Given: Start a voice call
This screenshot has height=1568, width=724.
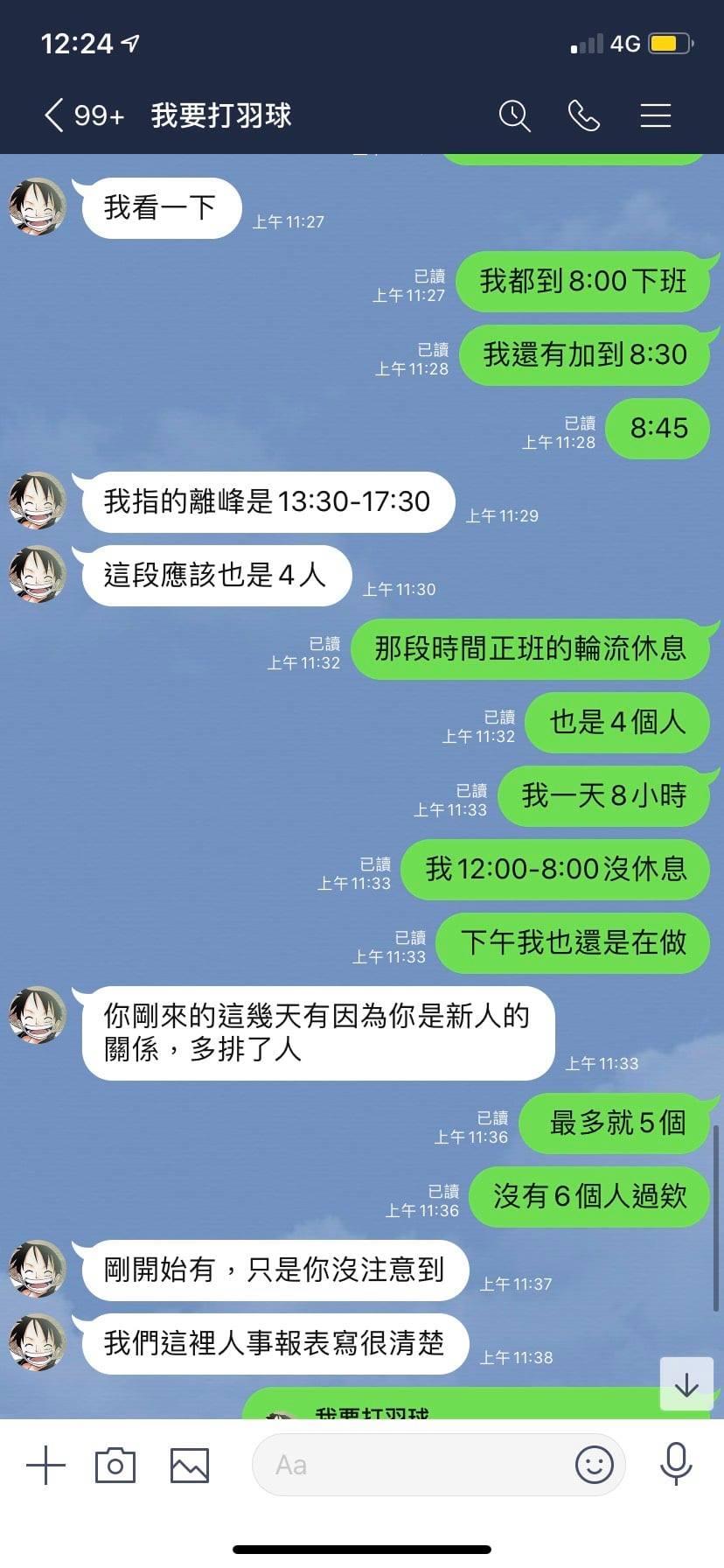Looking at the screenshot, I should [584, 115].
